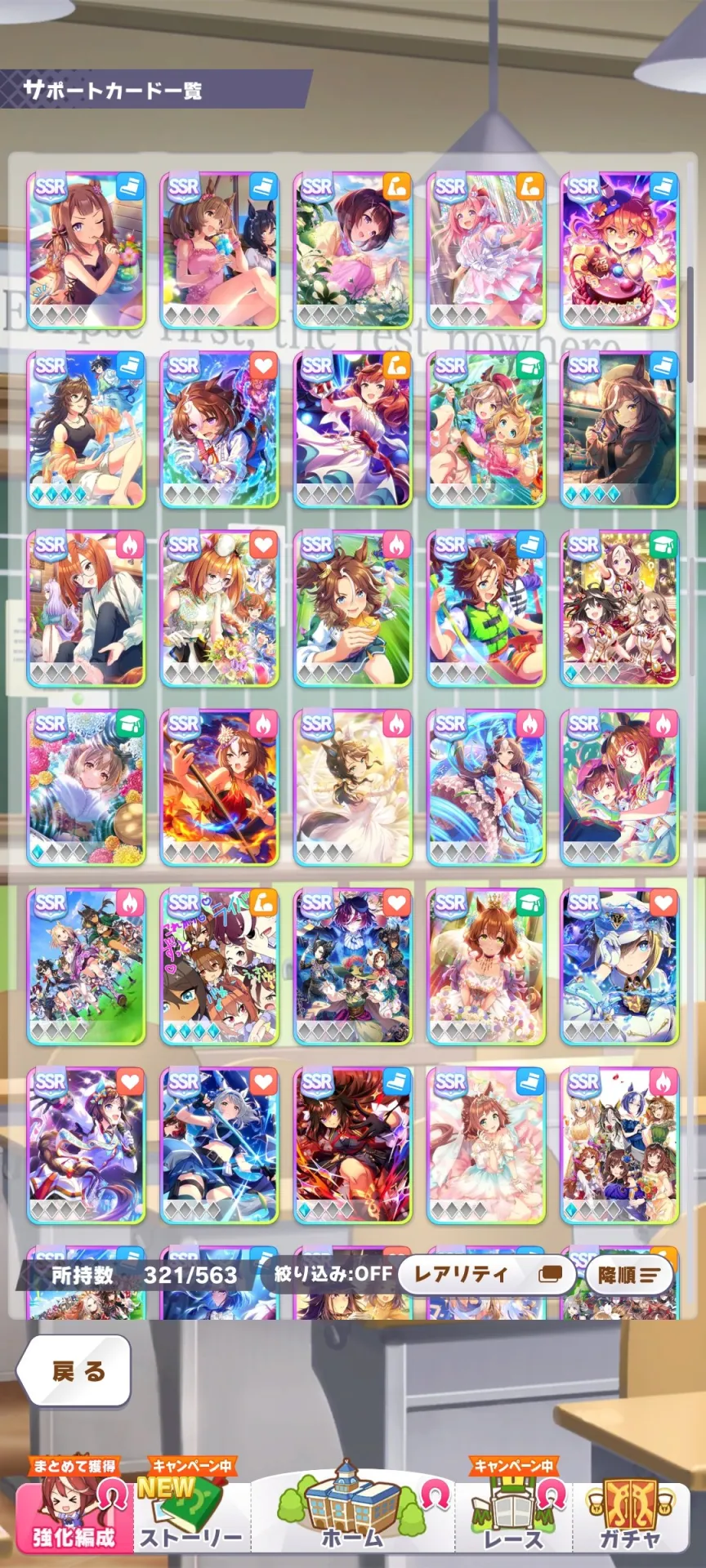Viewport: 706px width, 1568px height.
Task: Open the first SSR card with parfait girl
Action: (x=86, y=250)
